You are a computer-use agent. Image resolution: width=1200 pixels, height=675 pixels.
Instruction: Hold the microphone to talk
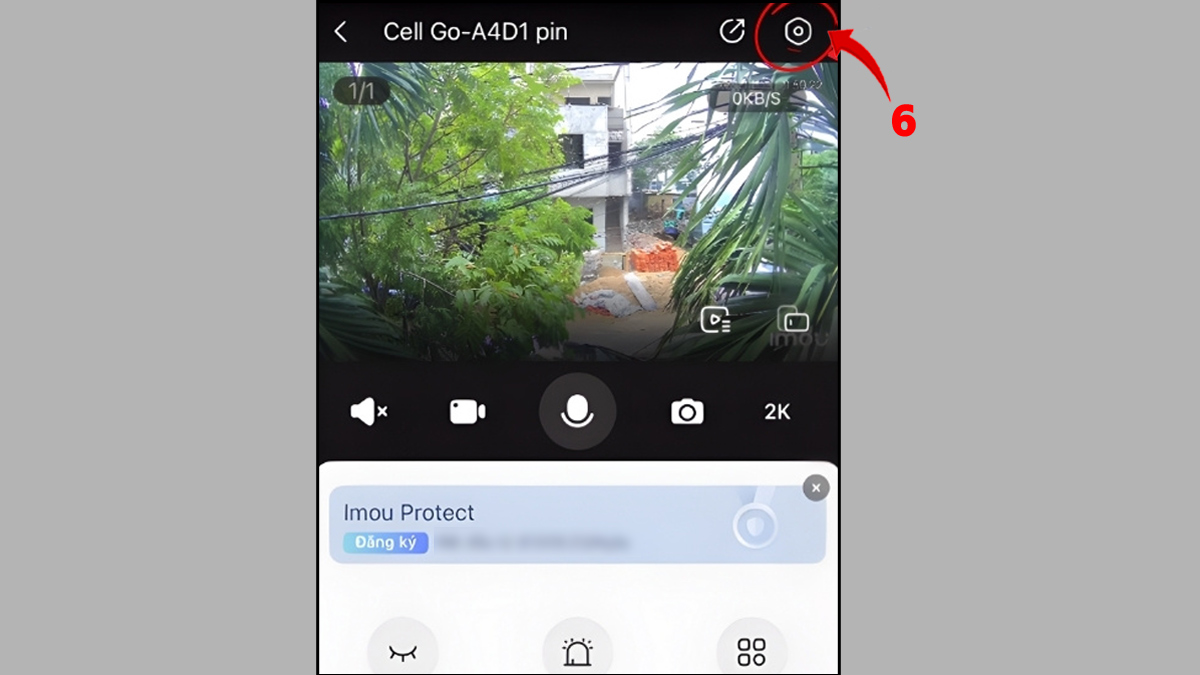coord(577,411)
